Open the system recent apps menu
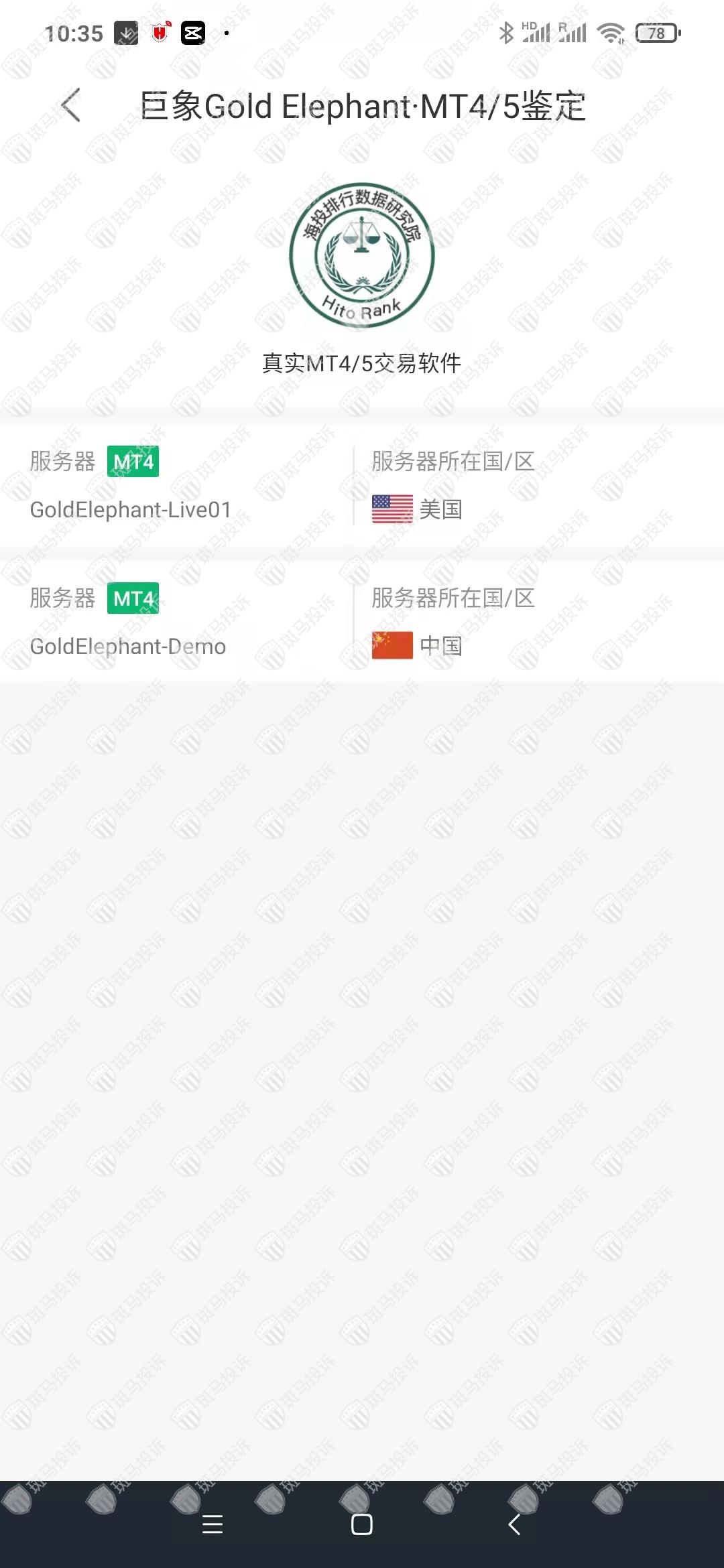This screenshot has width=724, height=1568. (213, 1524)
